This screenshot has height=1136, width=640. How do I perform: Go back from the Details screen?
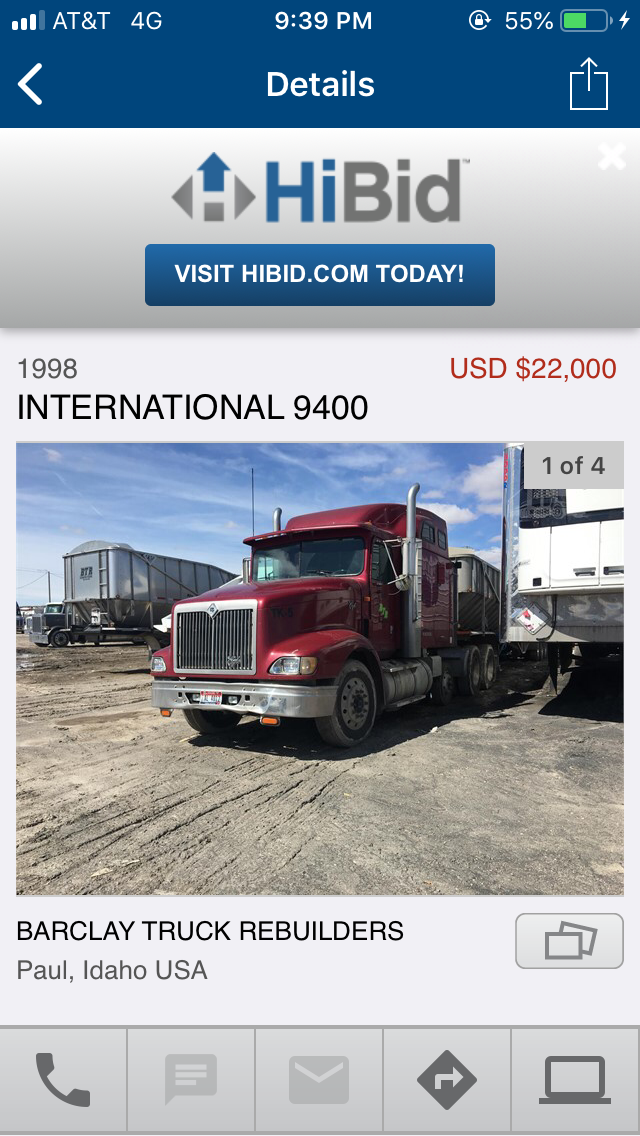tap(31, 85)
